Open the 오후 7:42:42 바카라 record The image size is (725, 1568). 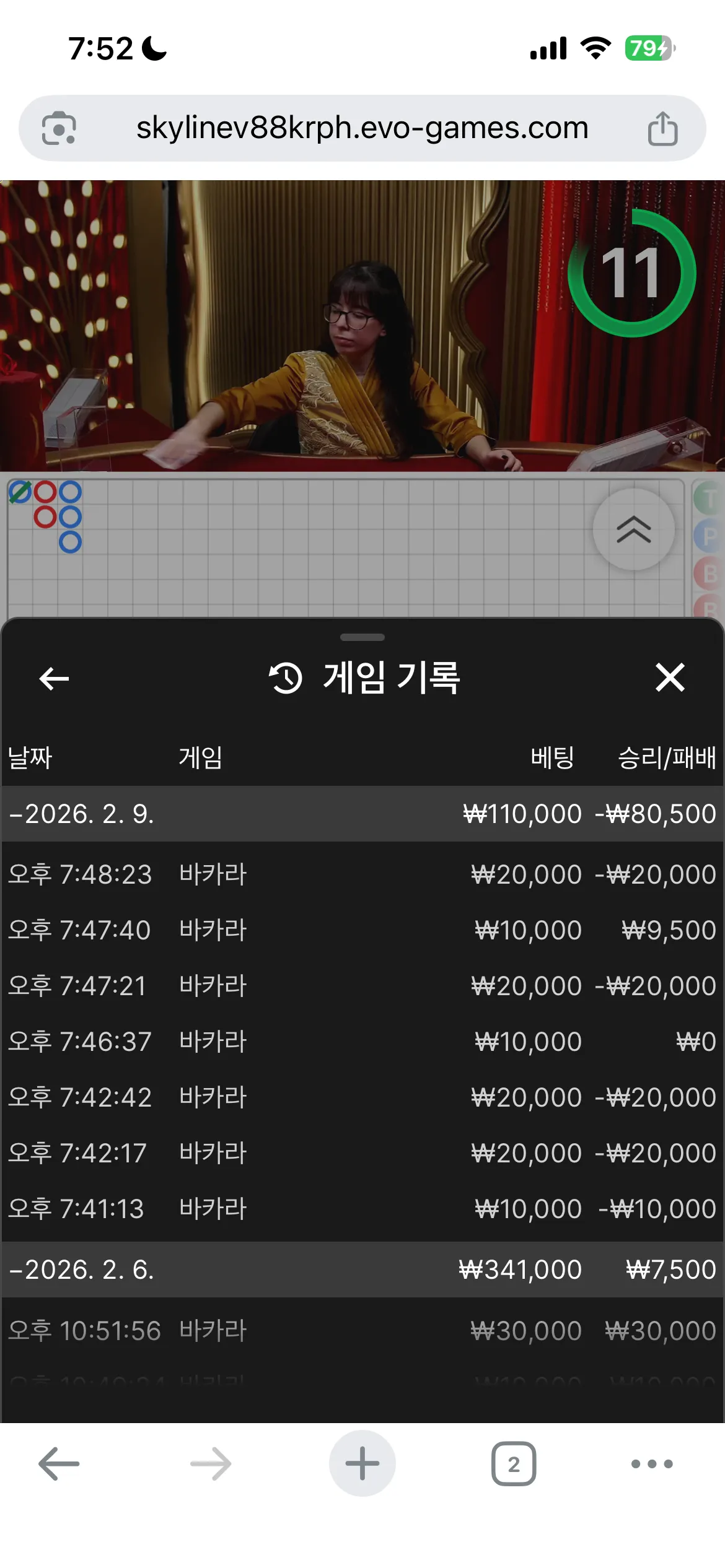[362, 1097]
